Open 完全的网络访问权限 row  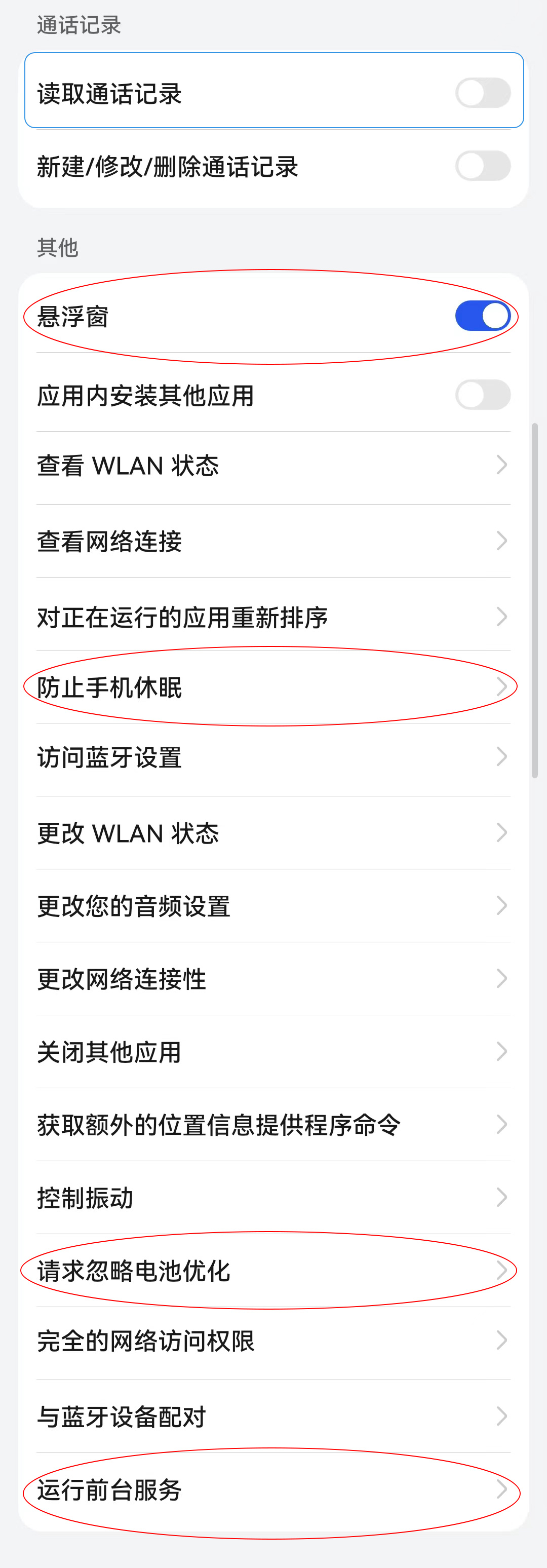tap(273, 1341)
